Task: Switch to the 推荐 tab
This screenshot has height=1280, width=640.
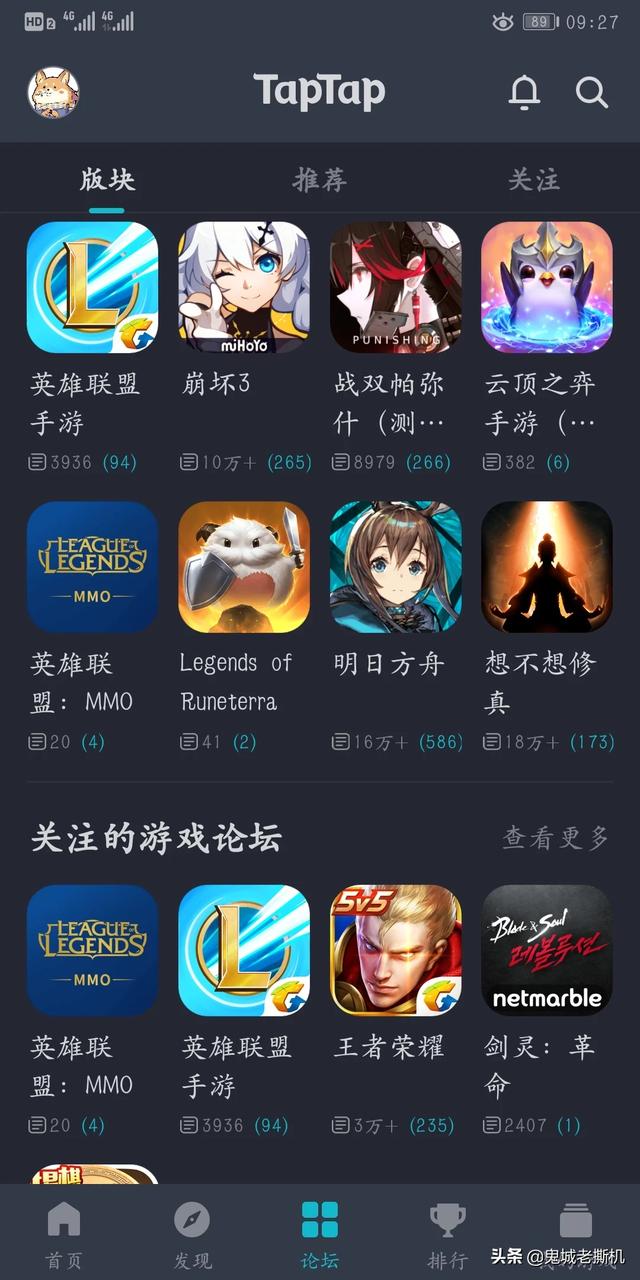Action: pyautogui.click(x=320, y=180)
